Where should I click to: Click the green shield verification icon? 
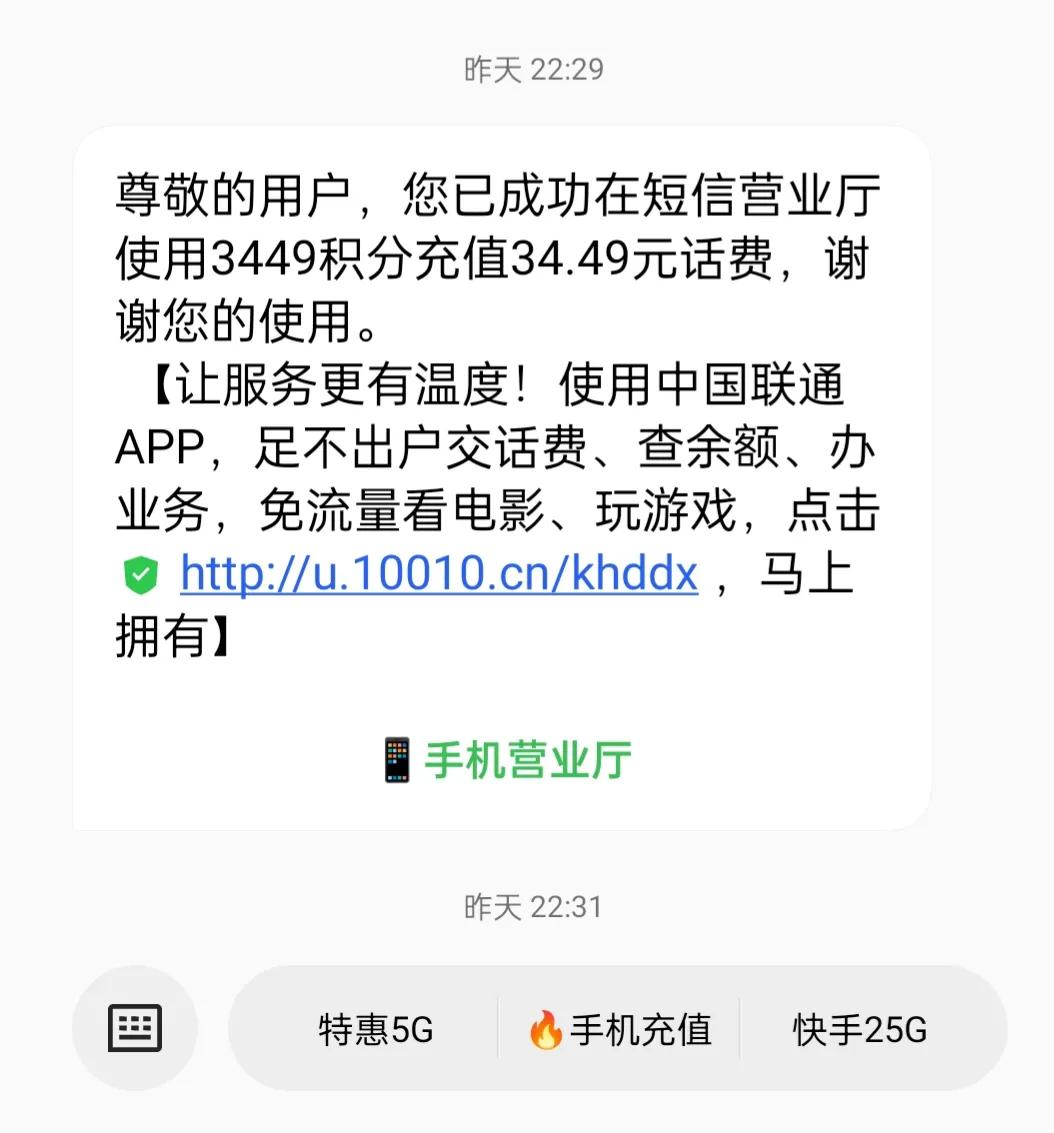(x=139, y=573)
